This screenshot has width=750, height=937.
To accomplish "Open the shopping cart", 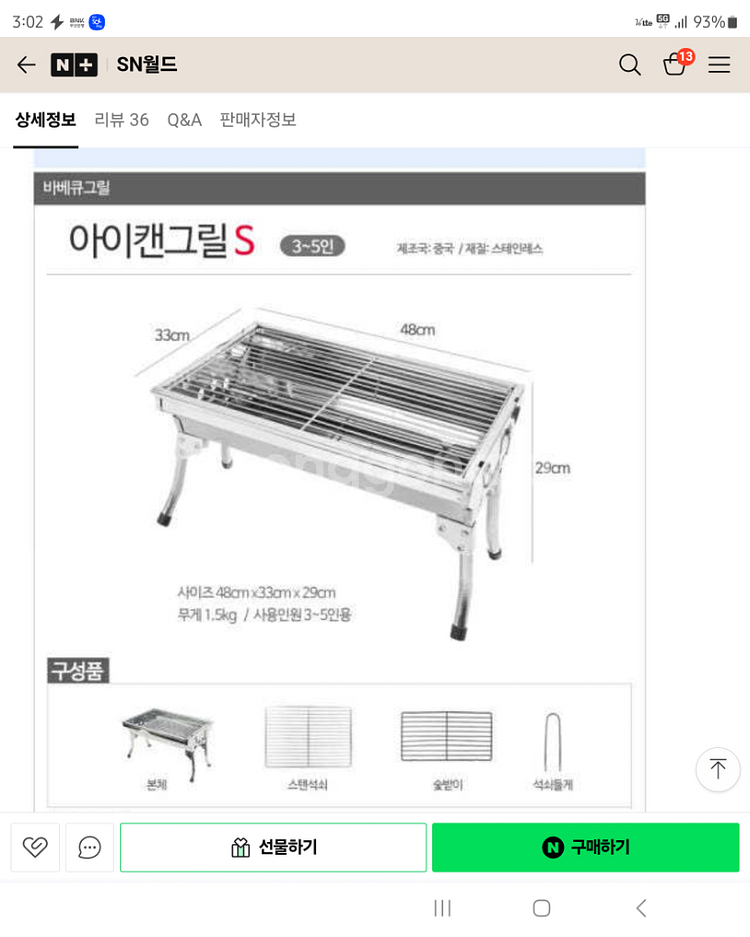I will [675, 65].
